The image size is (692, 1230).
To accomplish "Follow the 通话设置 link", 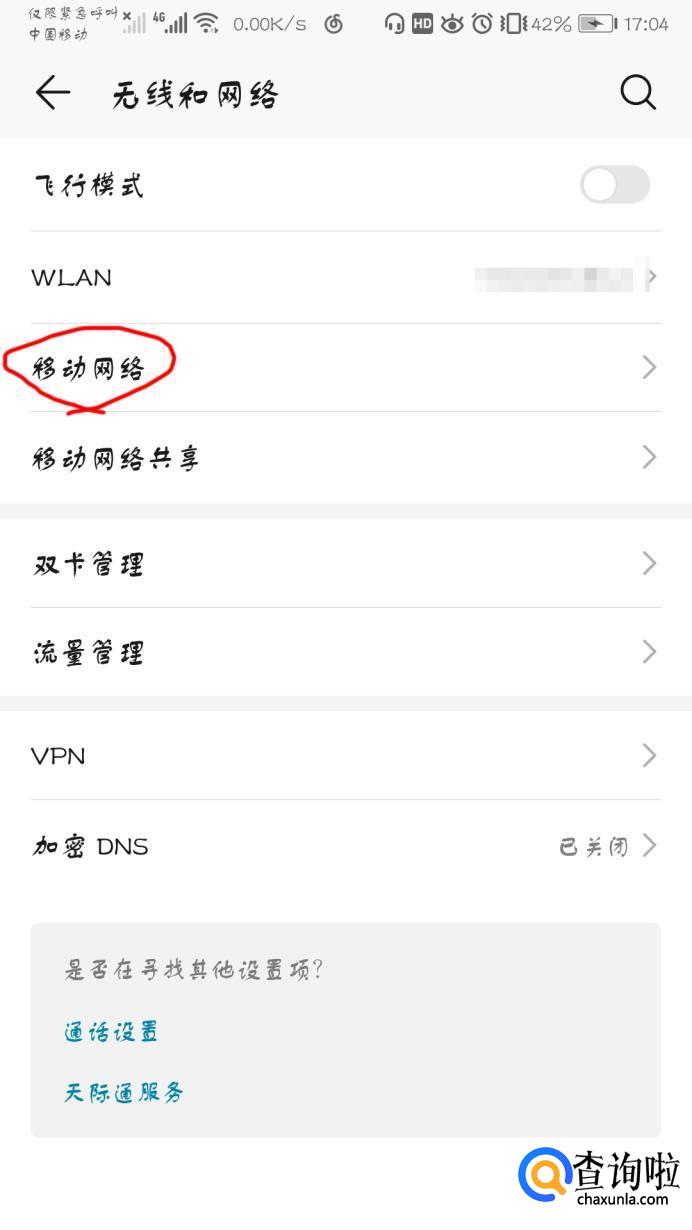I will [x=111, y=1032].
